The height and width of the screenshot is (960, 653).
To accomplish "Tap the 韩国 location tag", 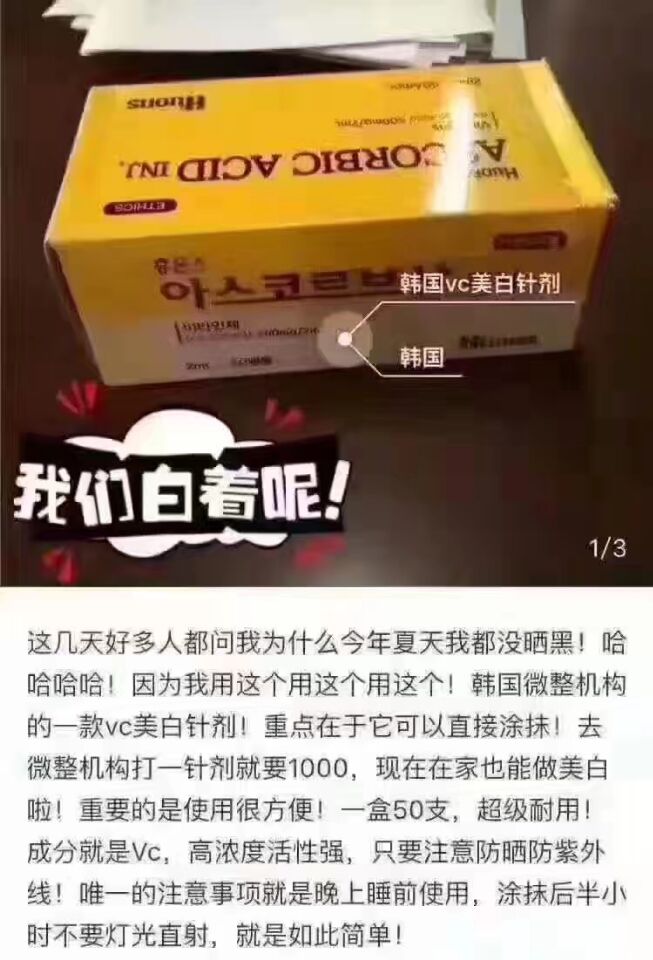I will [x=421, y=357].
